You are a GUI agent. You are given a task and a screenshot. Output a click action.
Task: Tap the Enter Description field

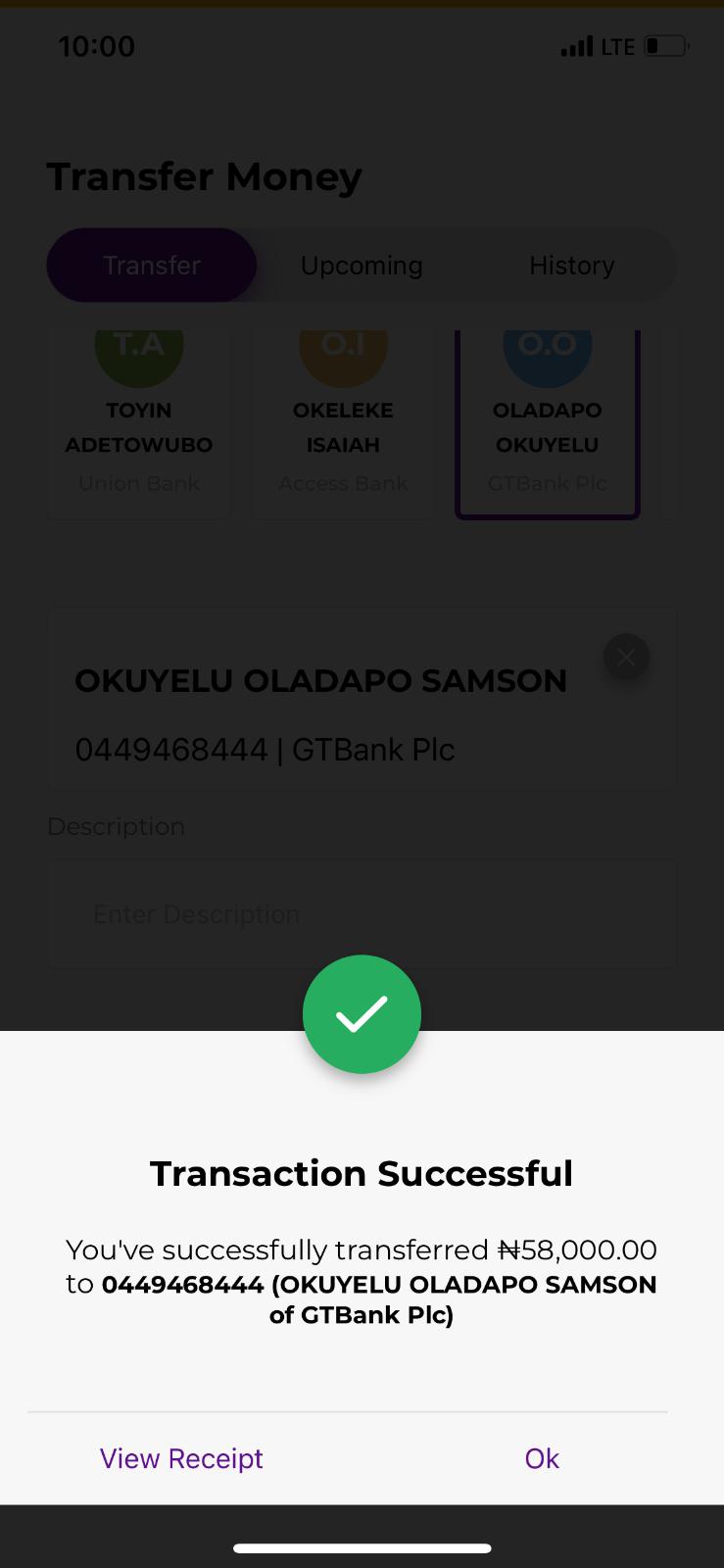click(362, 914)
